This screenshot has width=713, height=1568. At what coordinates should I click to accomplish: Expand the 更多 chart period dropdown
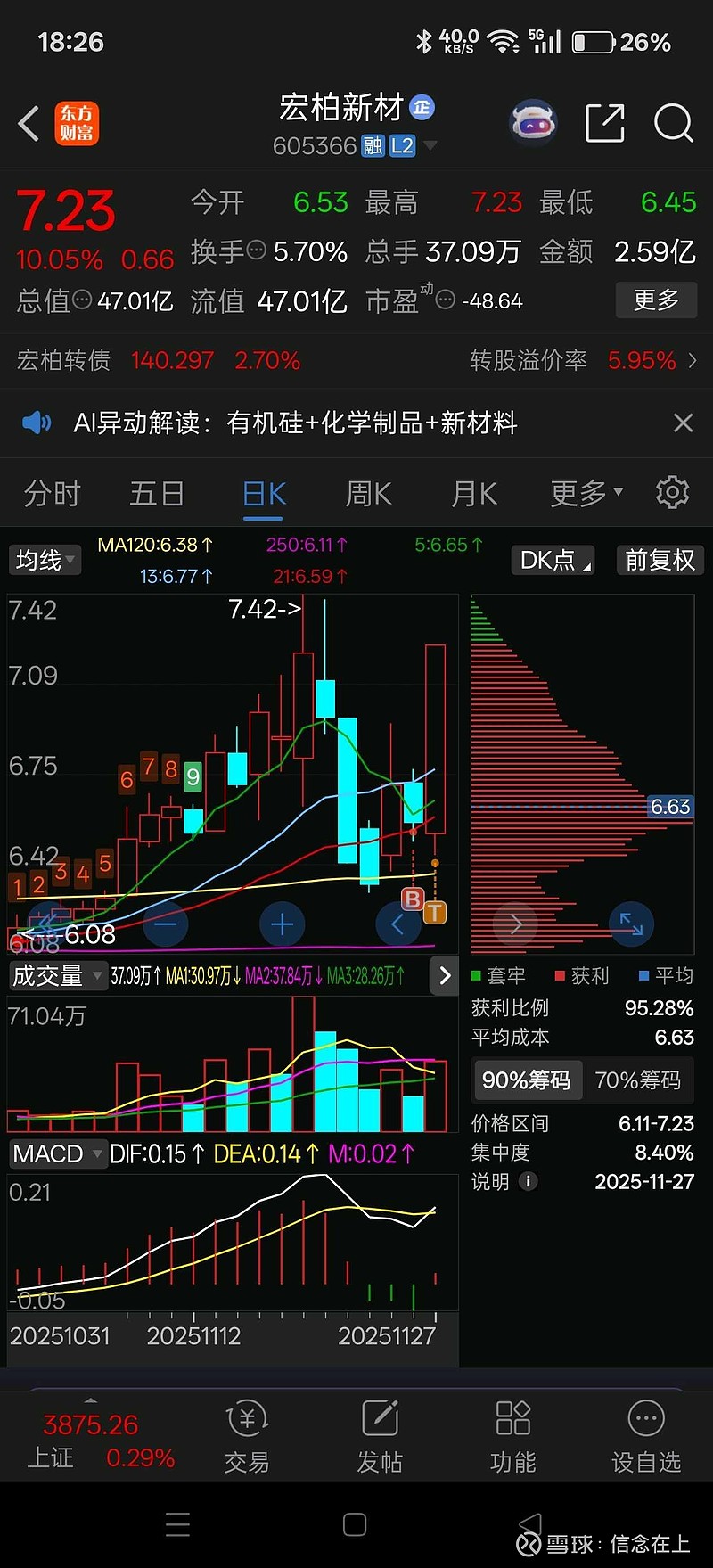(x=586, y=493)
